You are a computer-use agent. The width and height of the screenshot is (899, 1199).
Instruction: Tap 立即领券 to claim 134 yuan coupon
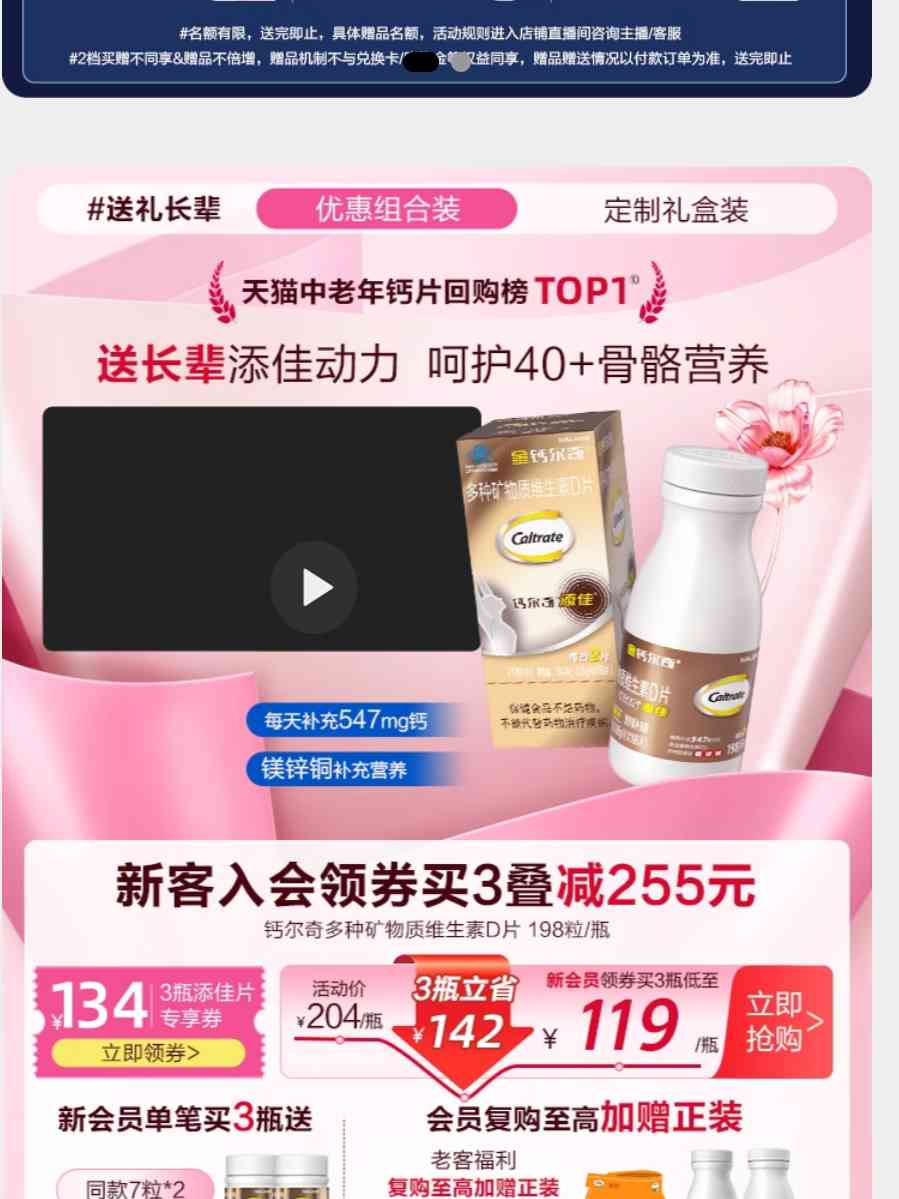point(149,1053)
